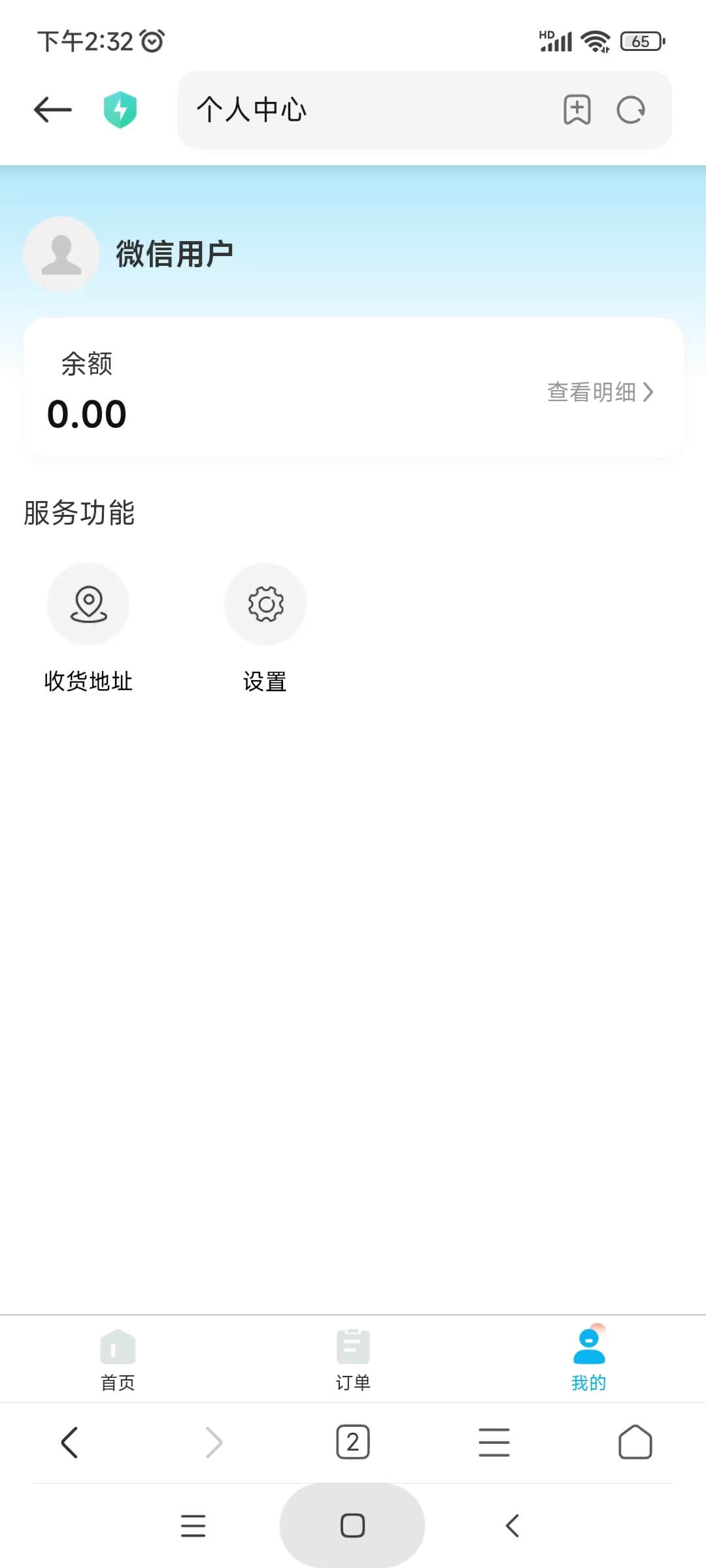Image resolution: width=706 pixels, height=1568 pixels.
Task: Open the 收货地址 address icon
Action: point(89,604)
